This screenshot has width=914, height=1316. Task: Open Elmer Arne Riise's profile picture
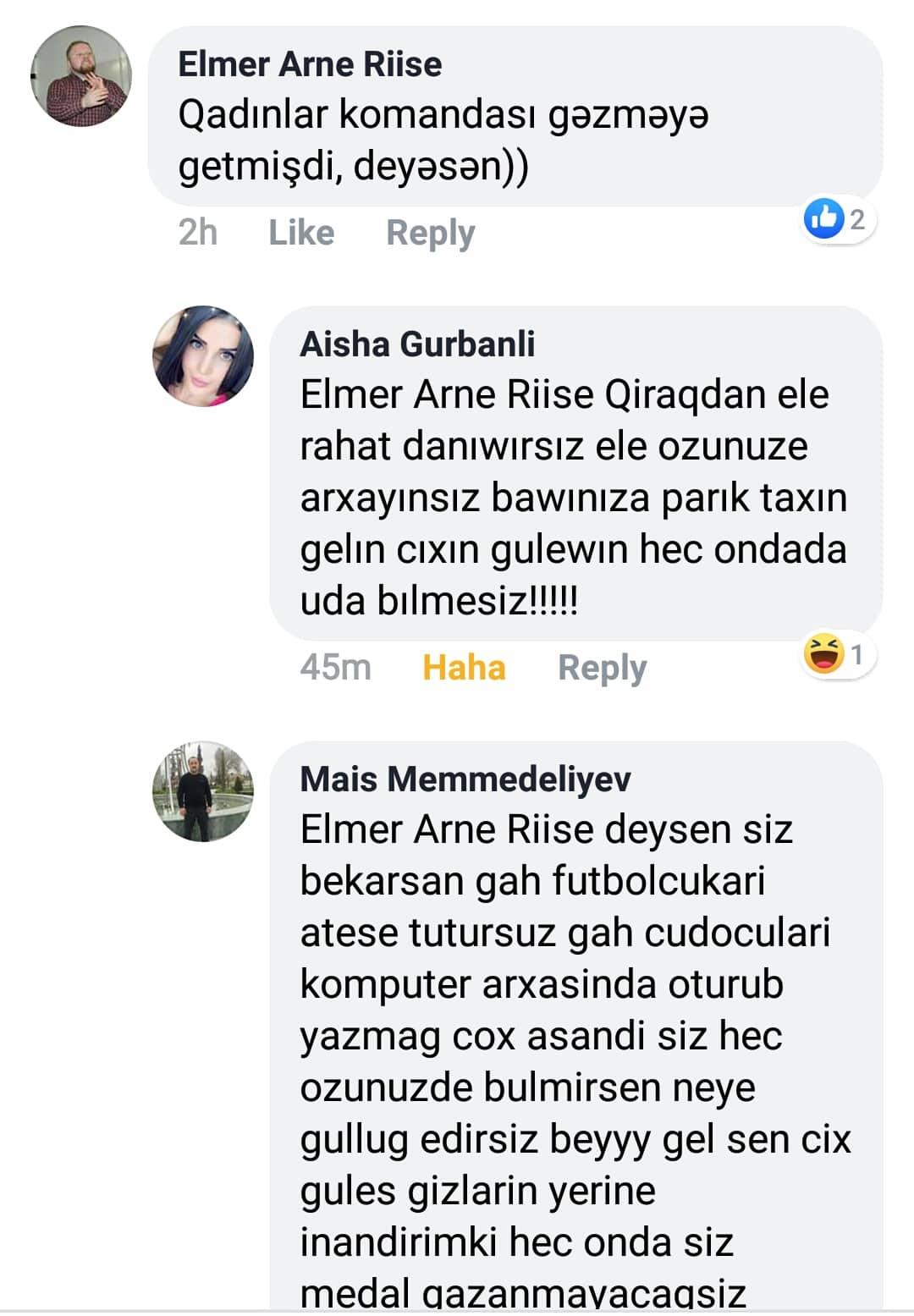(81, 76)
